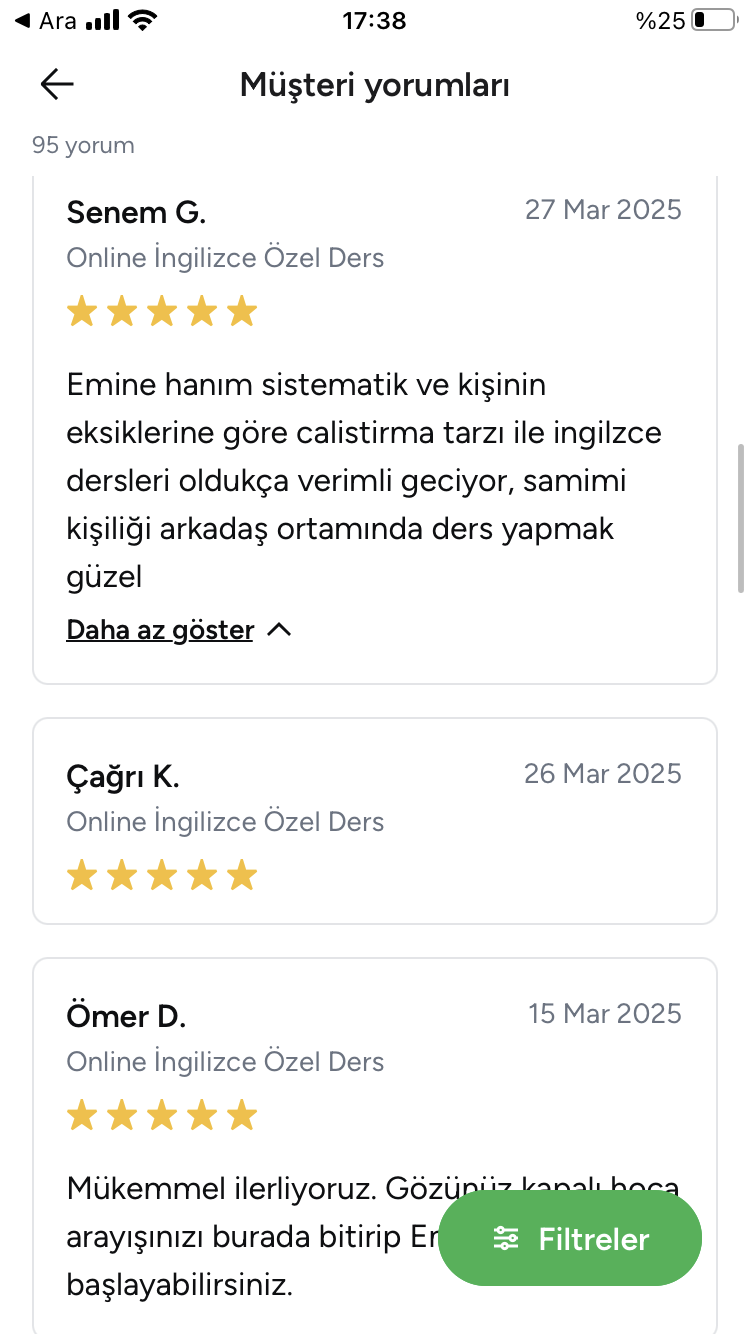The width and height of the screenshot is (750, 1334).
Task: Tap the Online İngilizce Özel Ders service label
Action: [224, 257]
